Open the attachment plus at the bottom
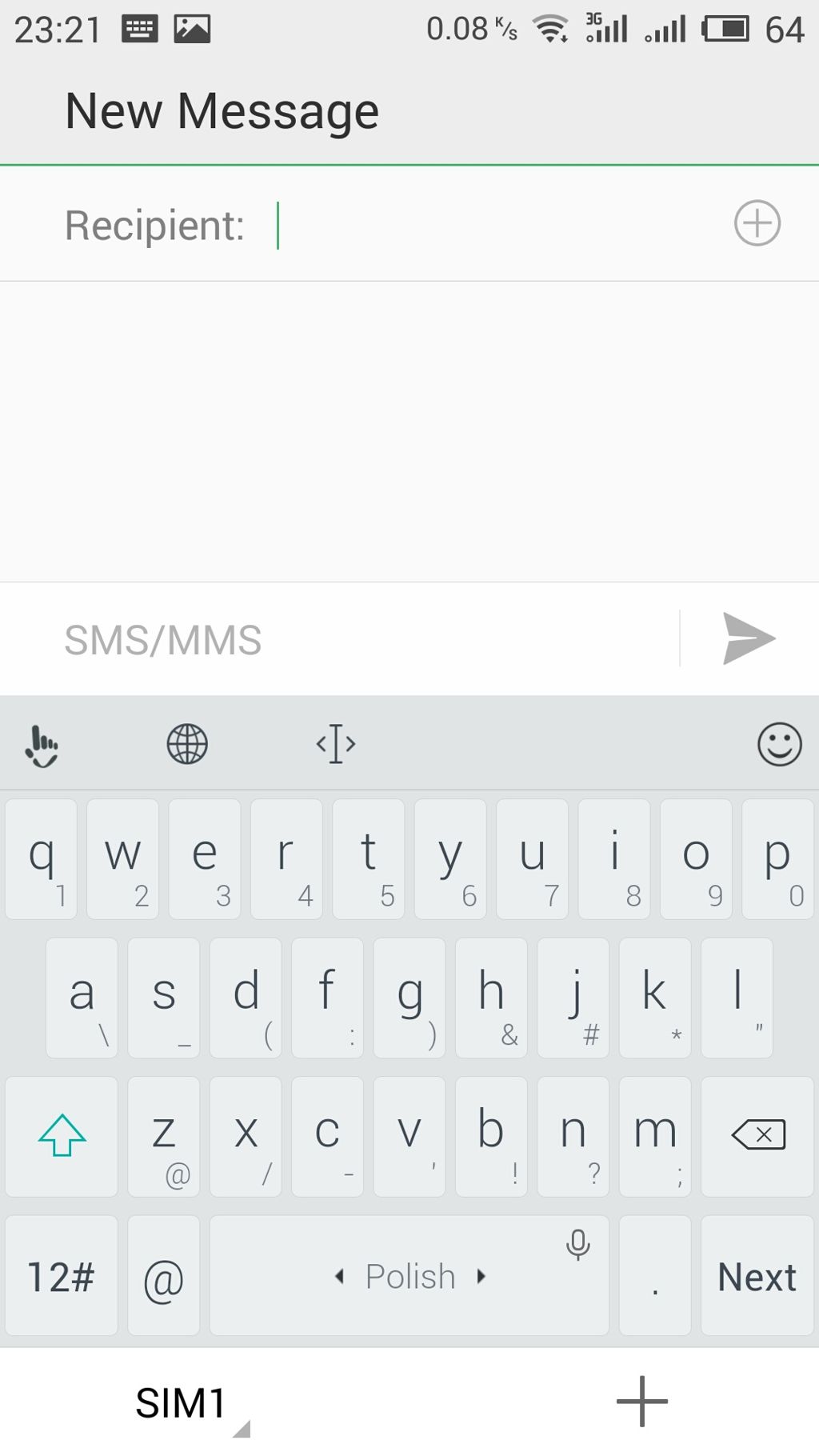Image resolution: width=819 pixels, height=1456 pixels. click(x=641, y=1401)
